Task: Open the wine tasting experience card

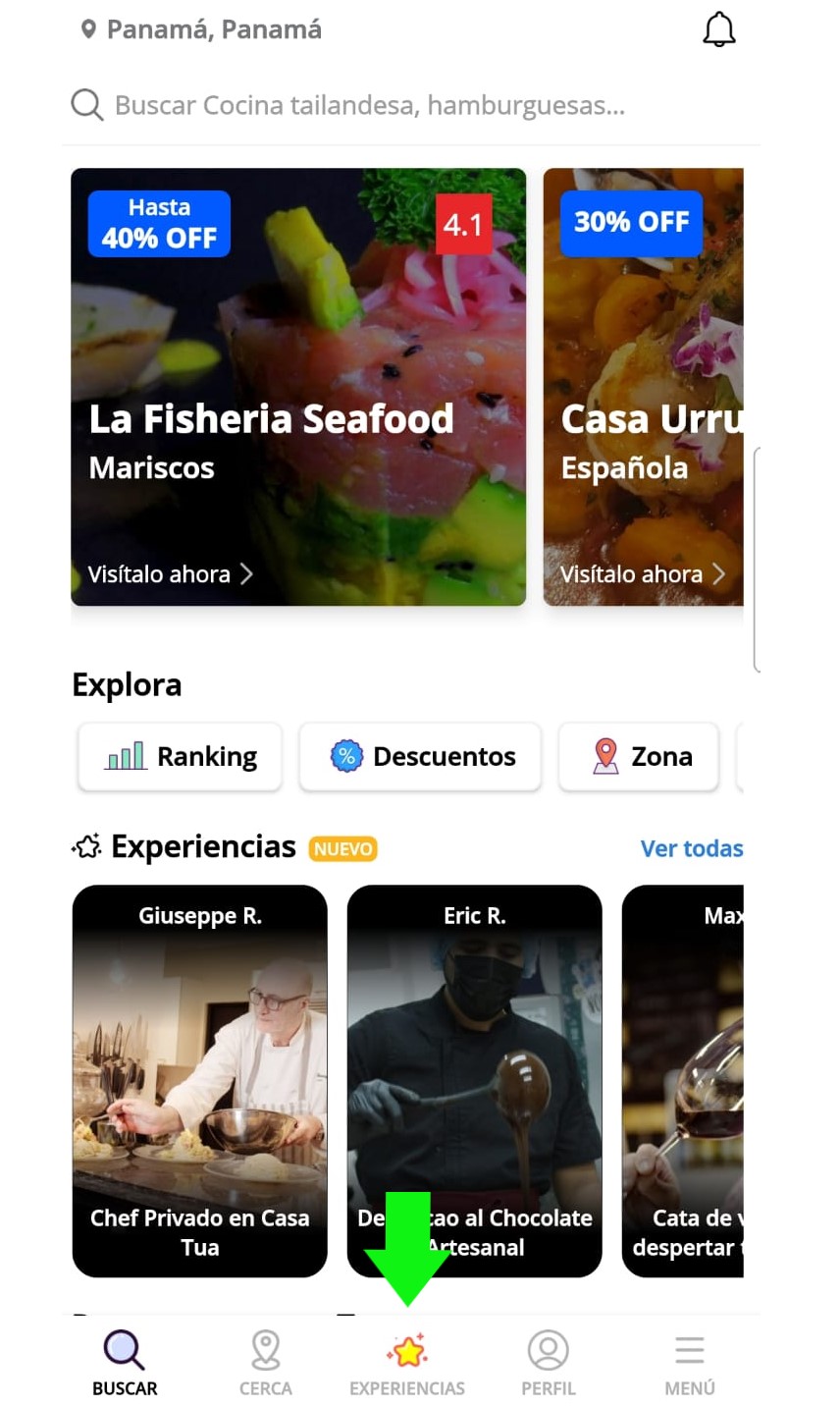Action: tap(683, 1080)
